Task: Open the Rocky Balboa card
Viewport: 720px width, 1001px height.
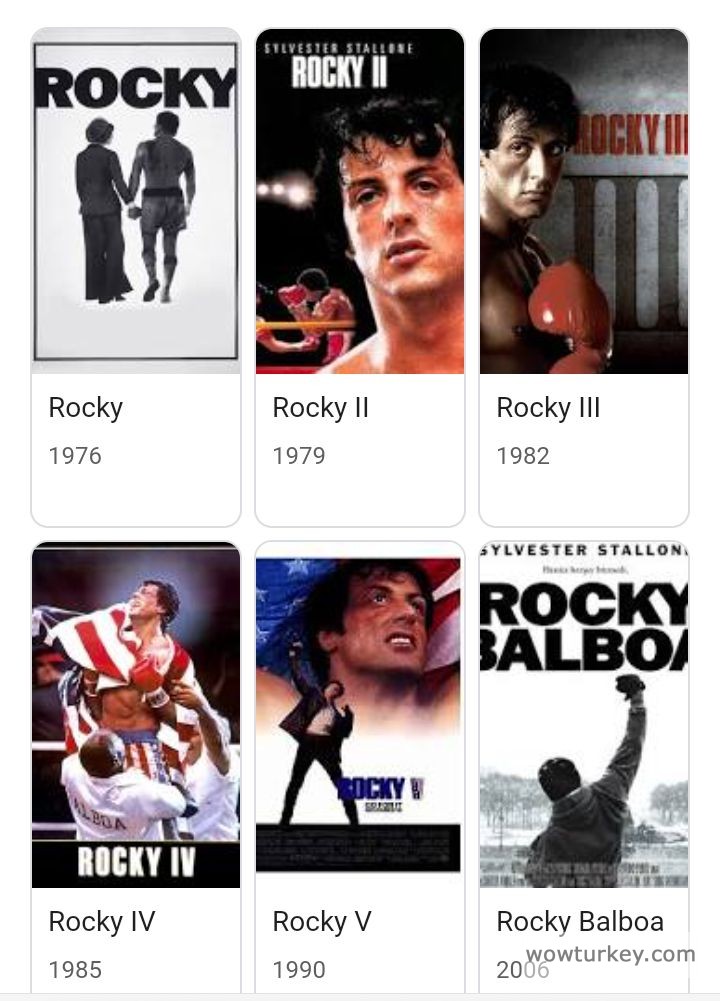Action: point(584,770)
